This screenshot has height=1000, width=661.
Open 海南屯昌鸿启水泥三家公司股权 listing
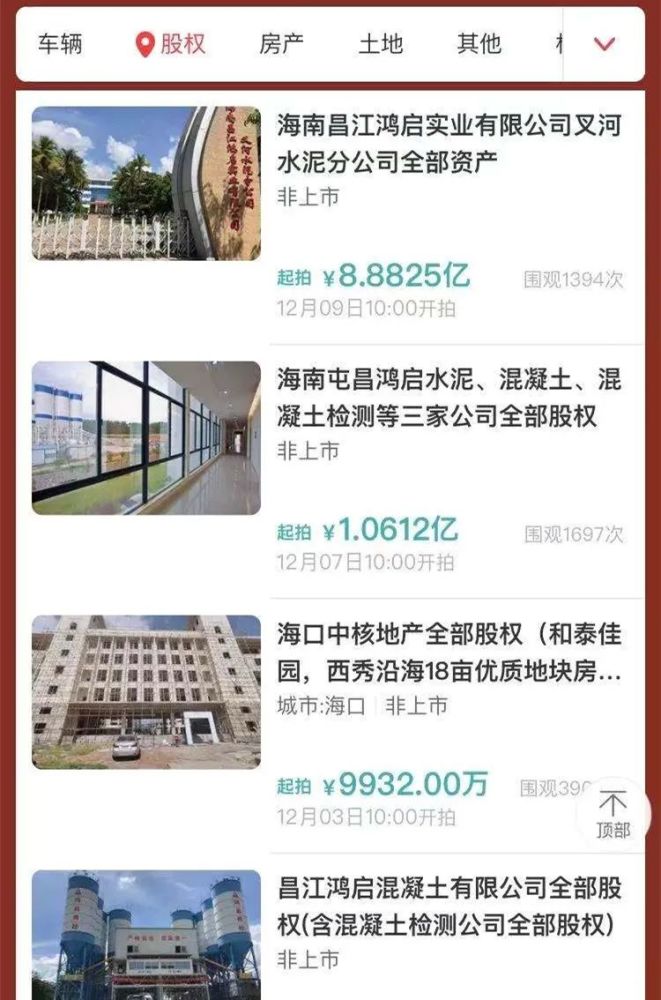pos(448,396)
